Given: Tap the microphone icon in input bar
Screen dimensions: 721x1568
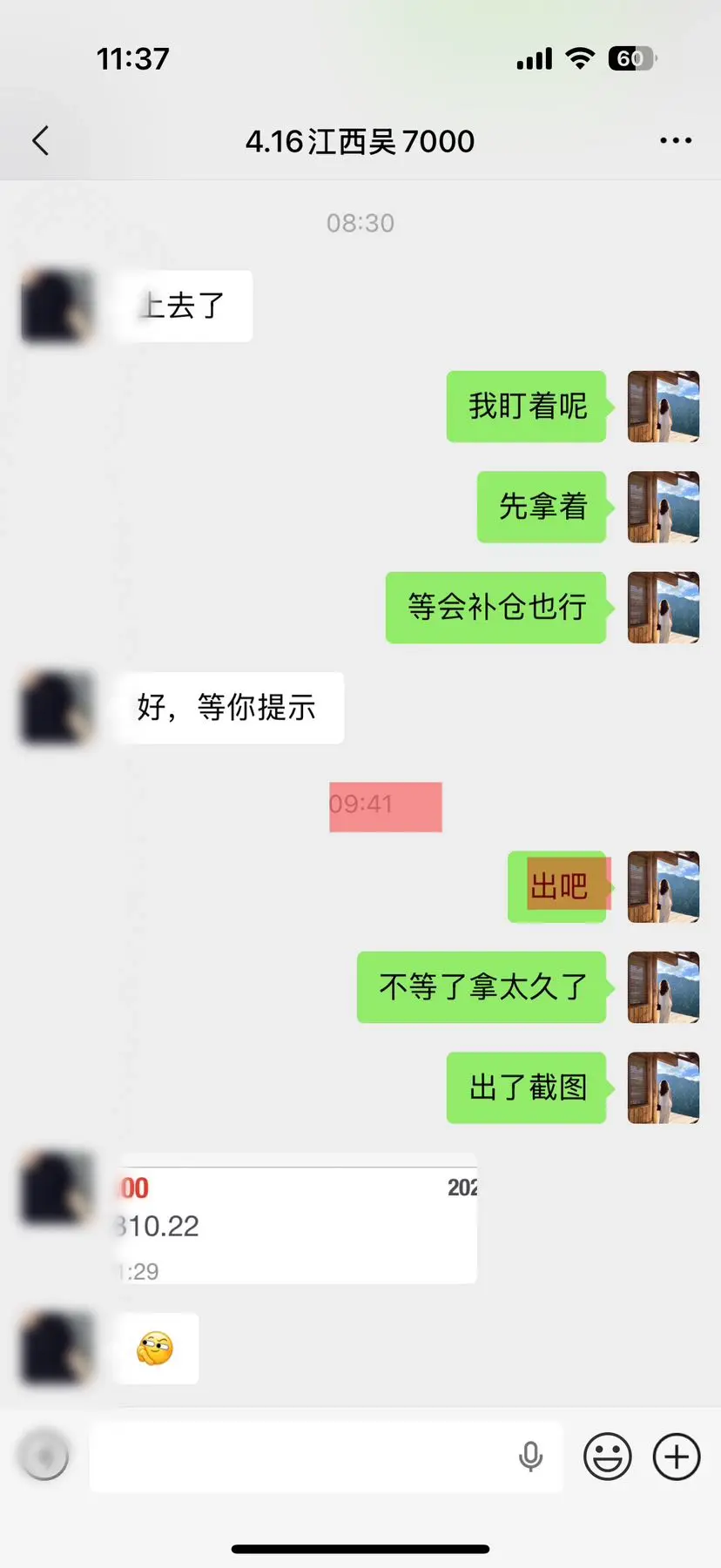Looking at the screenshot, I should (530, 1456).
